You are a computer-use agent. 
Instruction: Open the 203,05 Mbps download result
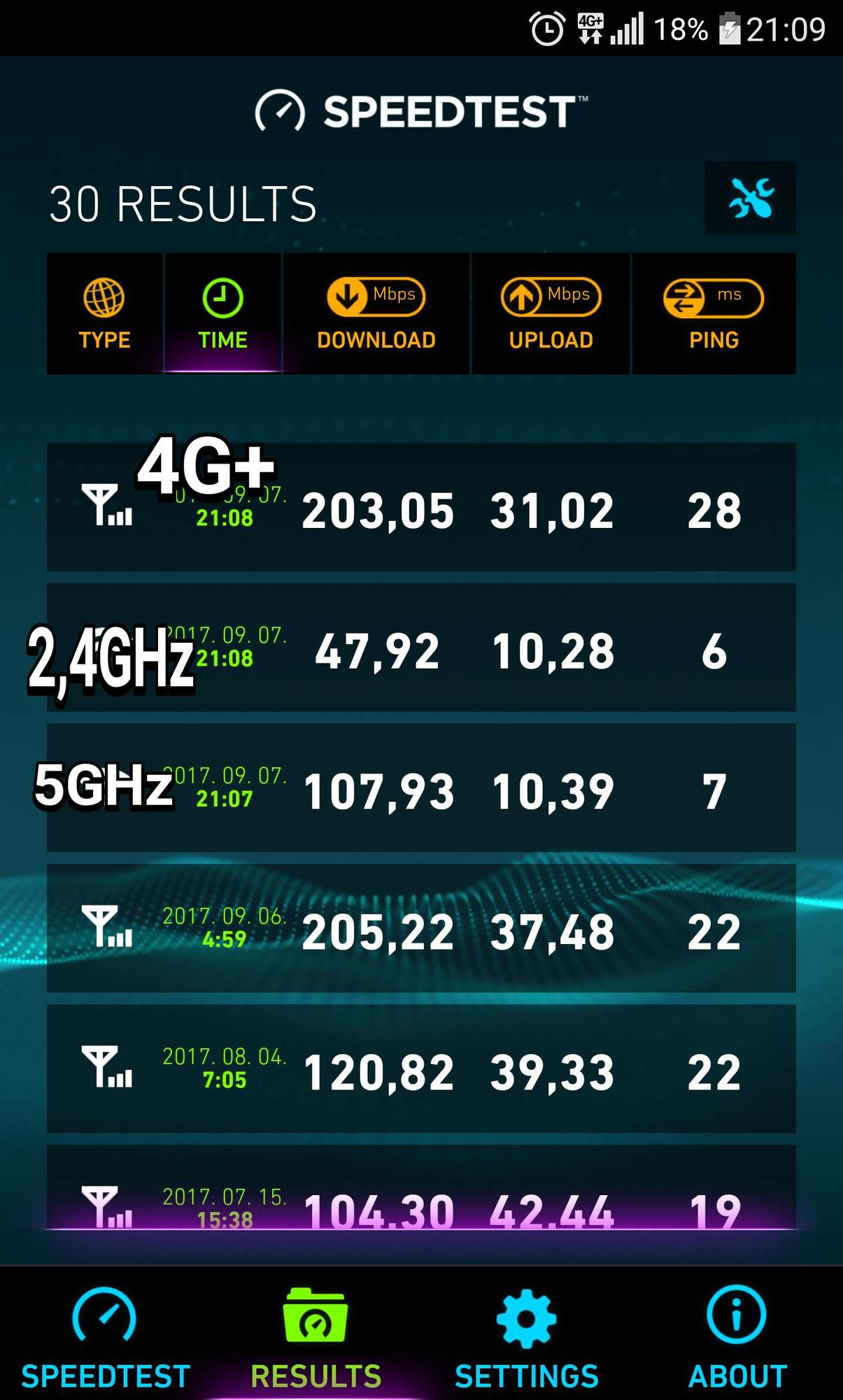tap(421, 507)
